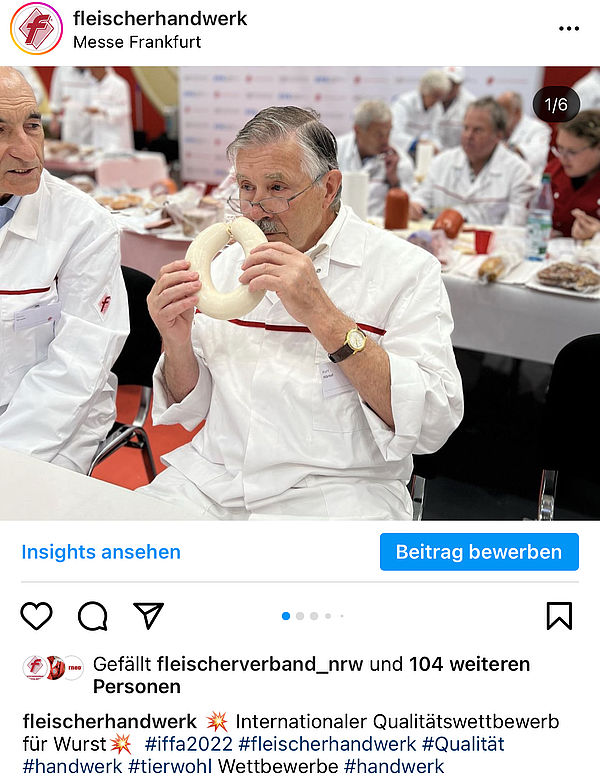Open the fleischerhandwerk username in the header
This screenshot has height=781, width=600.
click(x=160, y=18)
